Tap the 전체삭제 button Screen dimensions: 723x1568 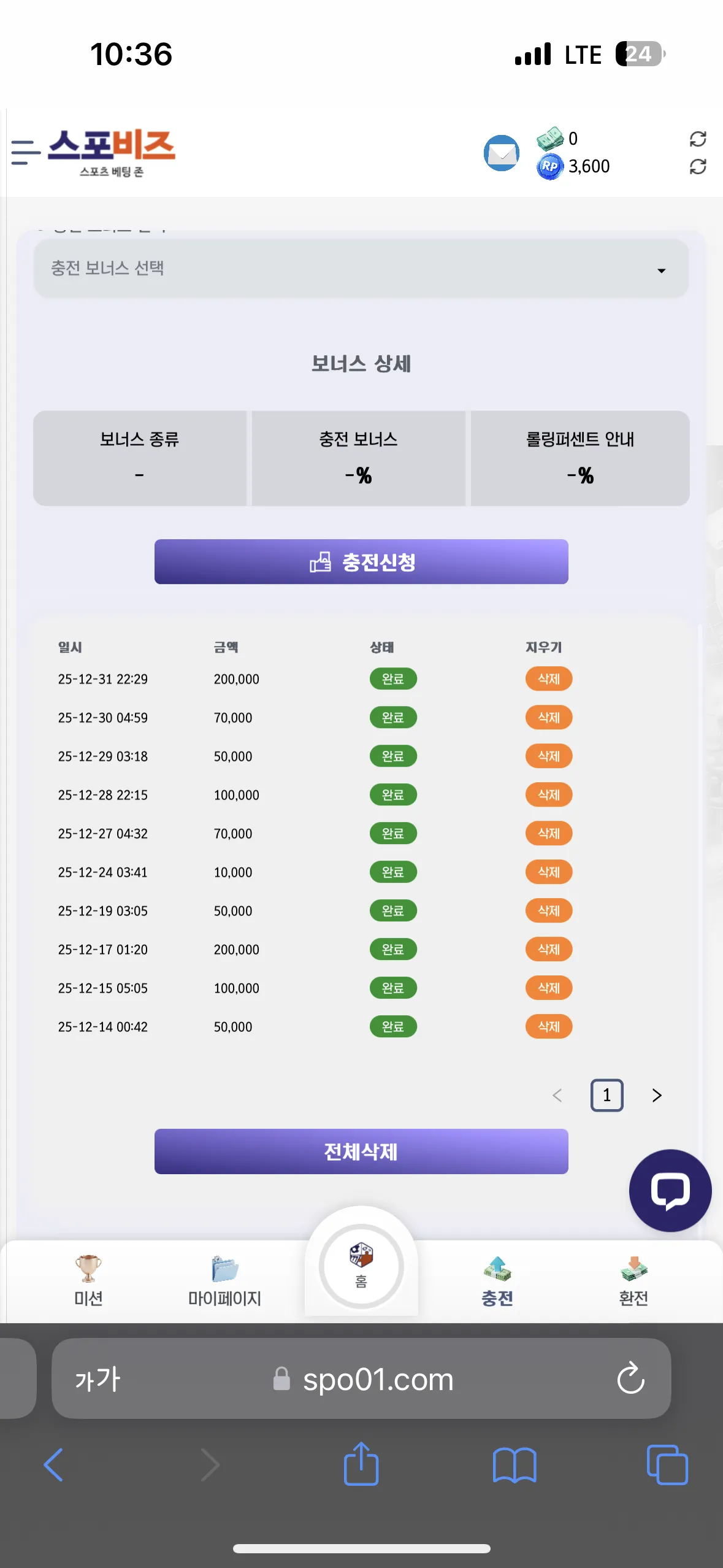coord(361,1151)
